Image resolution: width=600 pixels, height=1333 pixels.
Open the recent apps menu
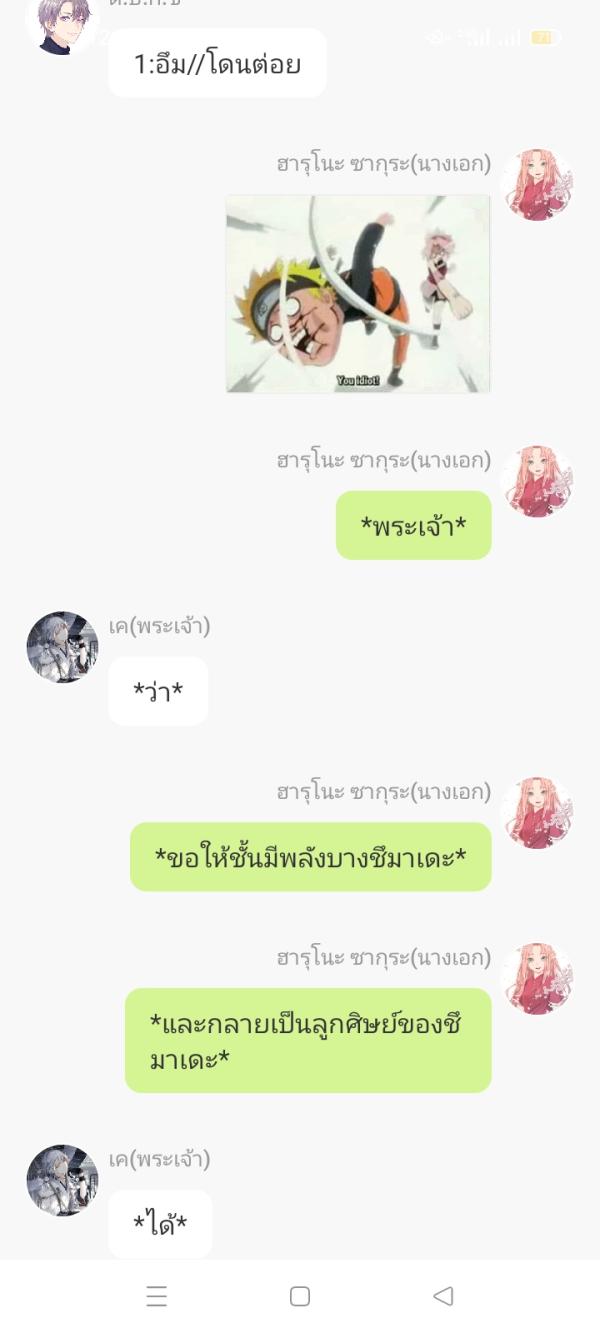(x=157, y=1296)
